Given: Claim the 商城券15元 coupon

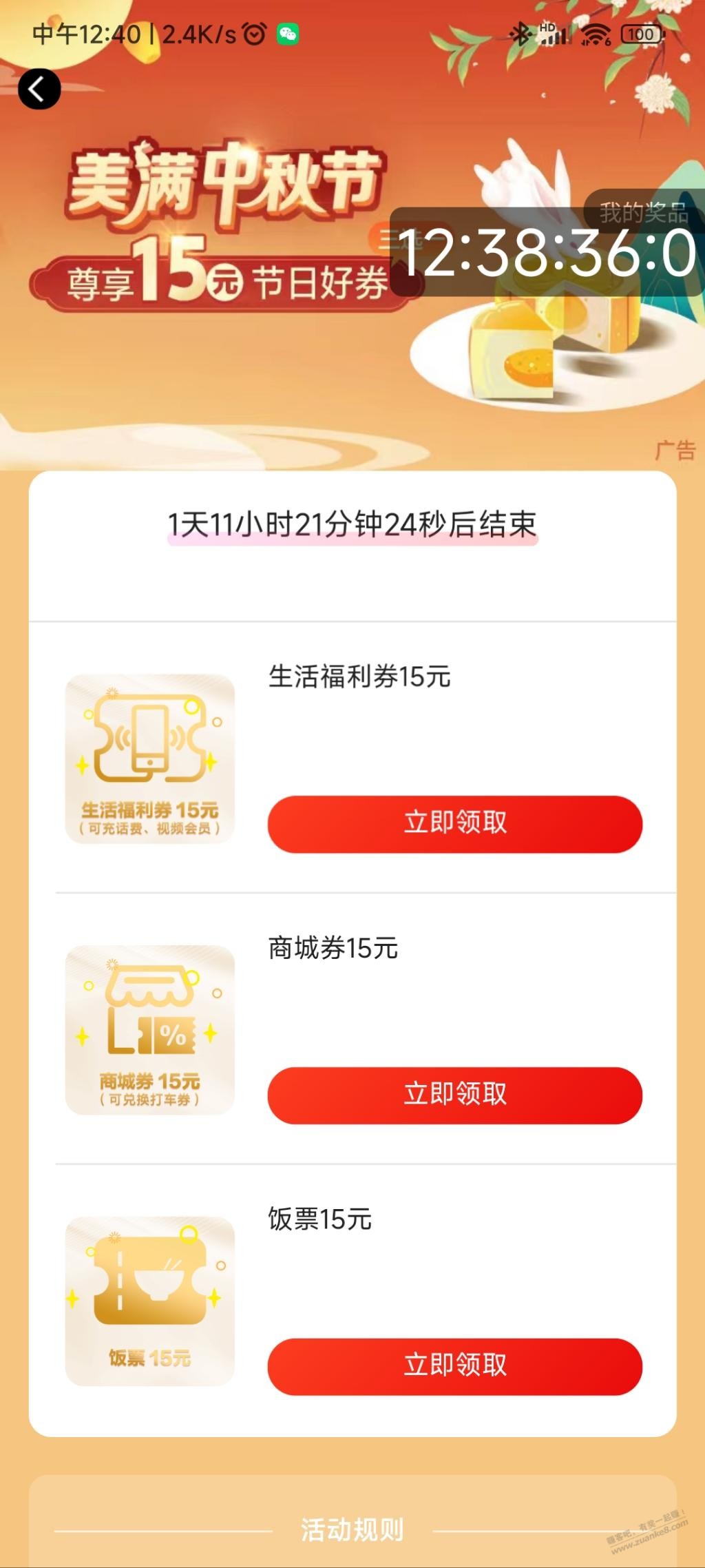Looking at the screenshot, I should (454, 1095).
